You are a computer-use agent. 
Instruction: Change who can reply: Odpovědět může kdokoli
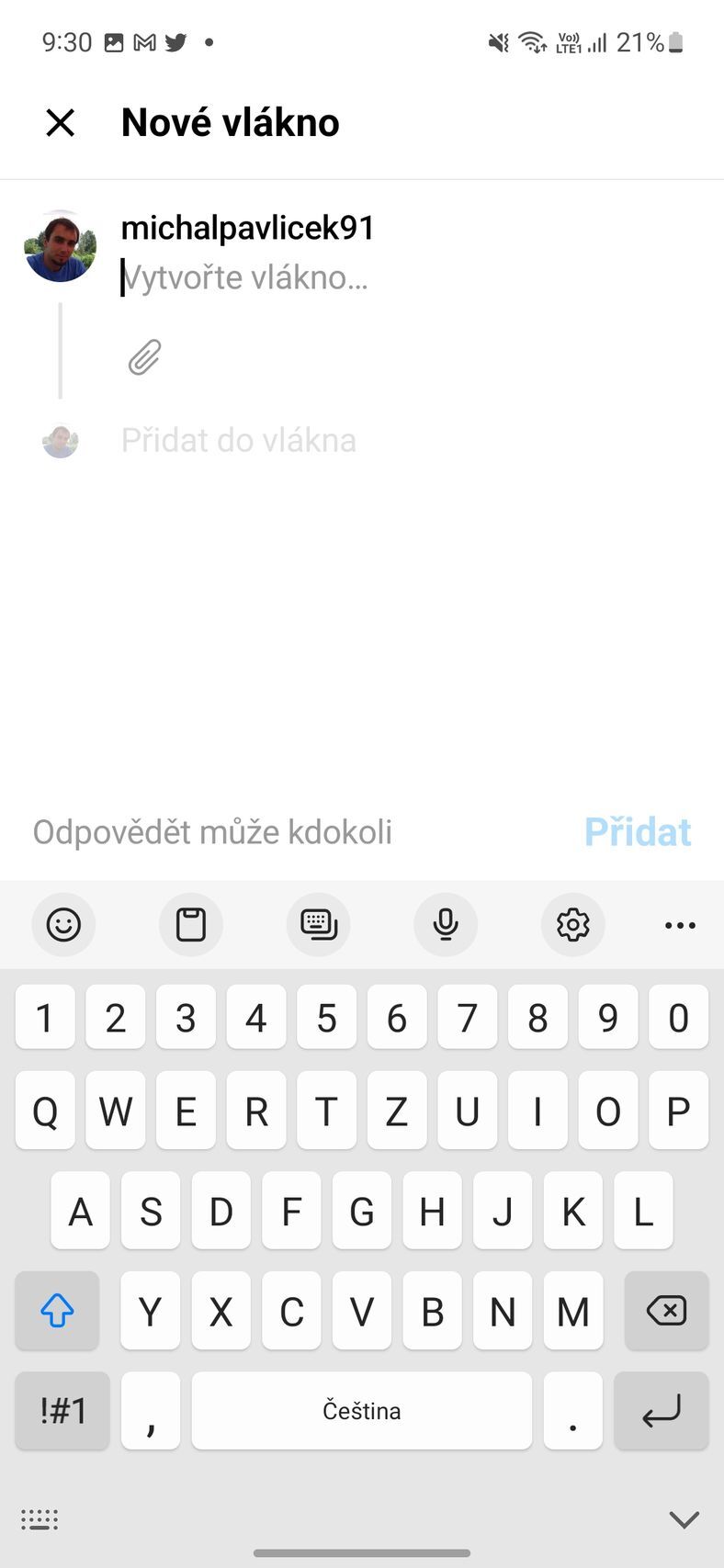212,832
